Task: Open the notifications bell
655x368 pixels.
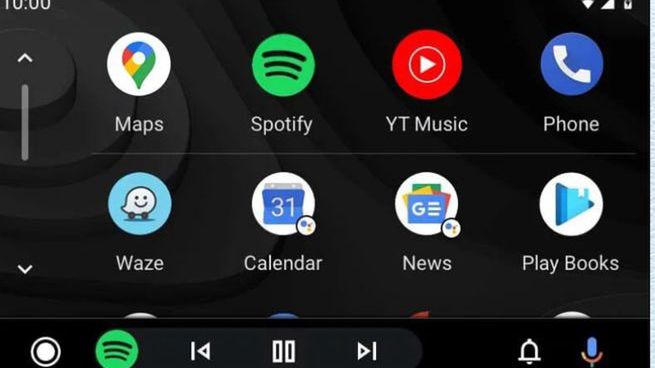Action: click(529, 351)
